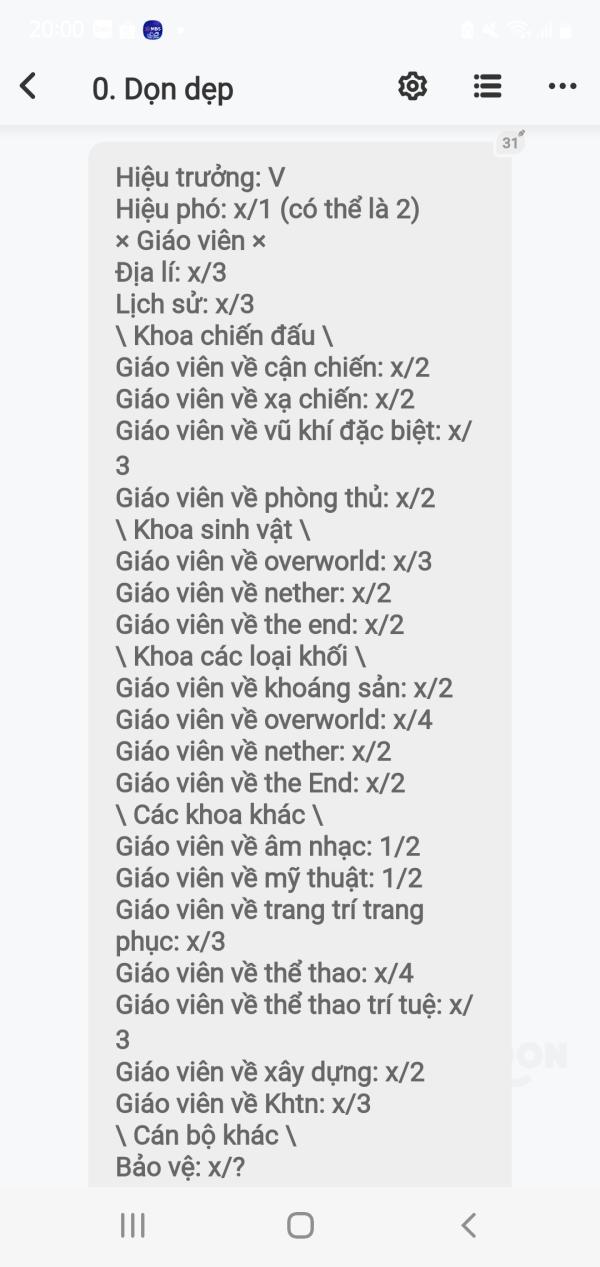Screen dimensions: 600x1267
Task: Go back from the Dọn dẹp chat
Action: tap(28, 87)
